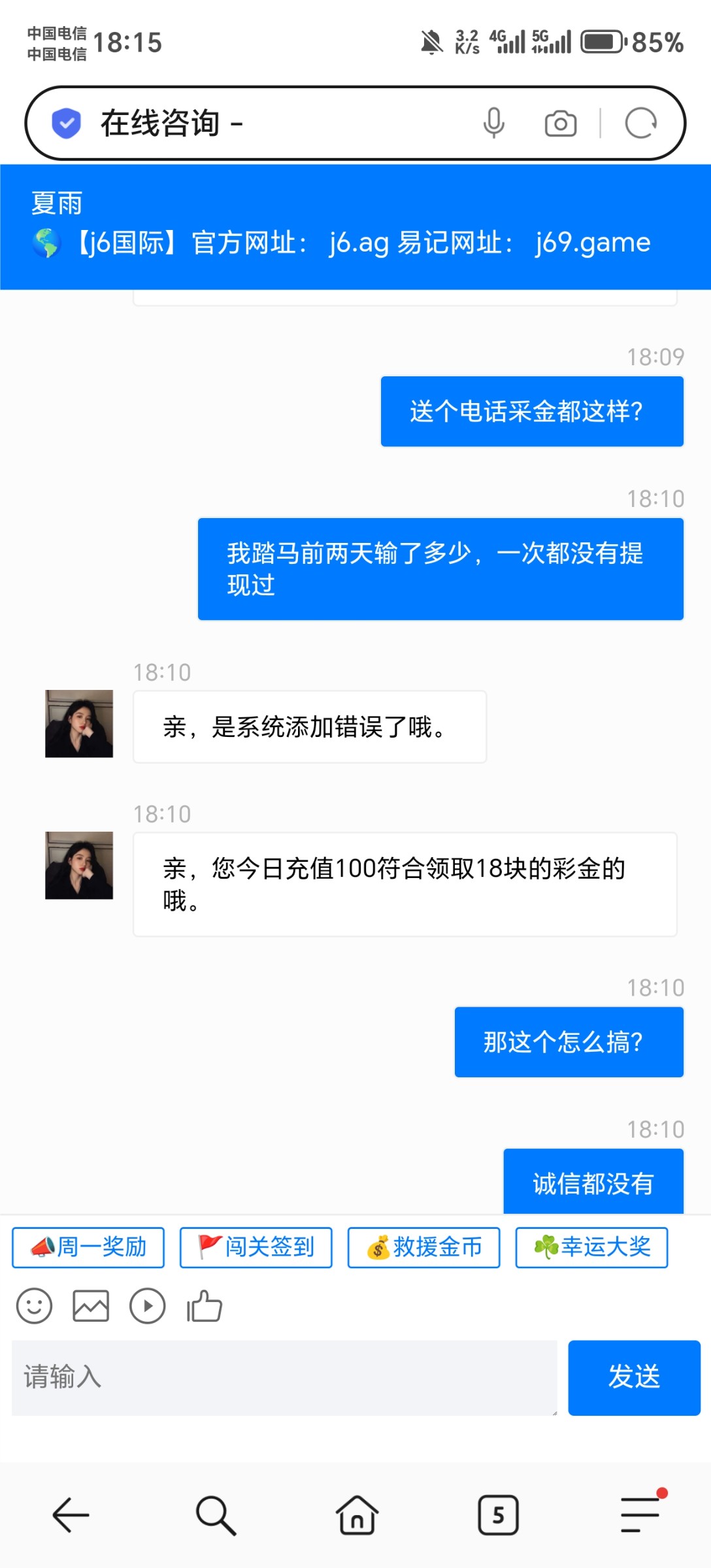
Task: Open the video sharing icon
Action: (147, 1306)
